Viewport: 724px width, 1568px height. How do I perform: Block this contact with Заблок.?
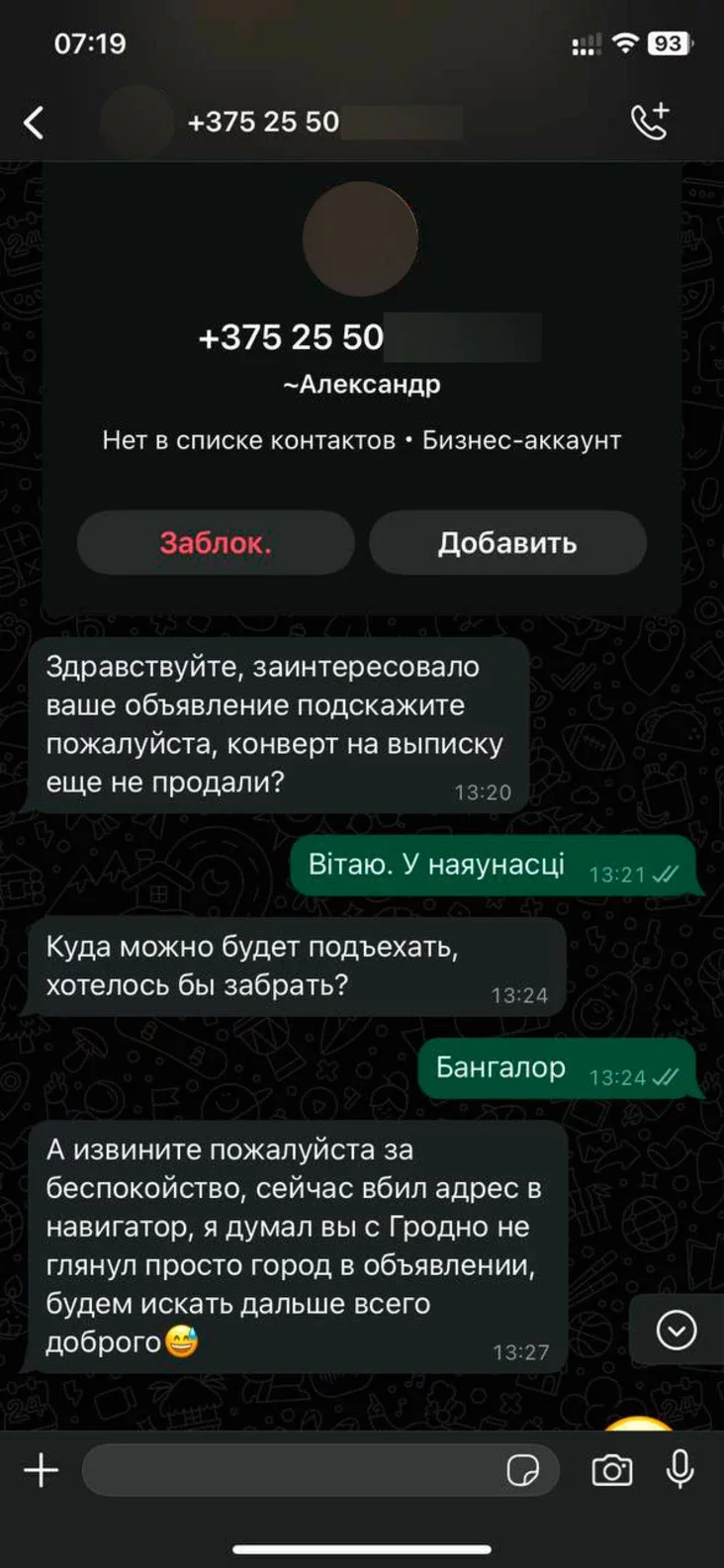pos(216,543)
